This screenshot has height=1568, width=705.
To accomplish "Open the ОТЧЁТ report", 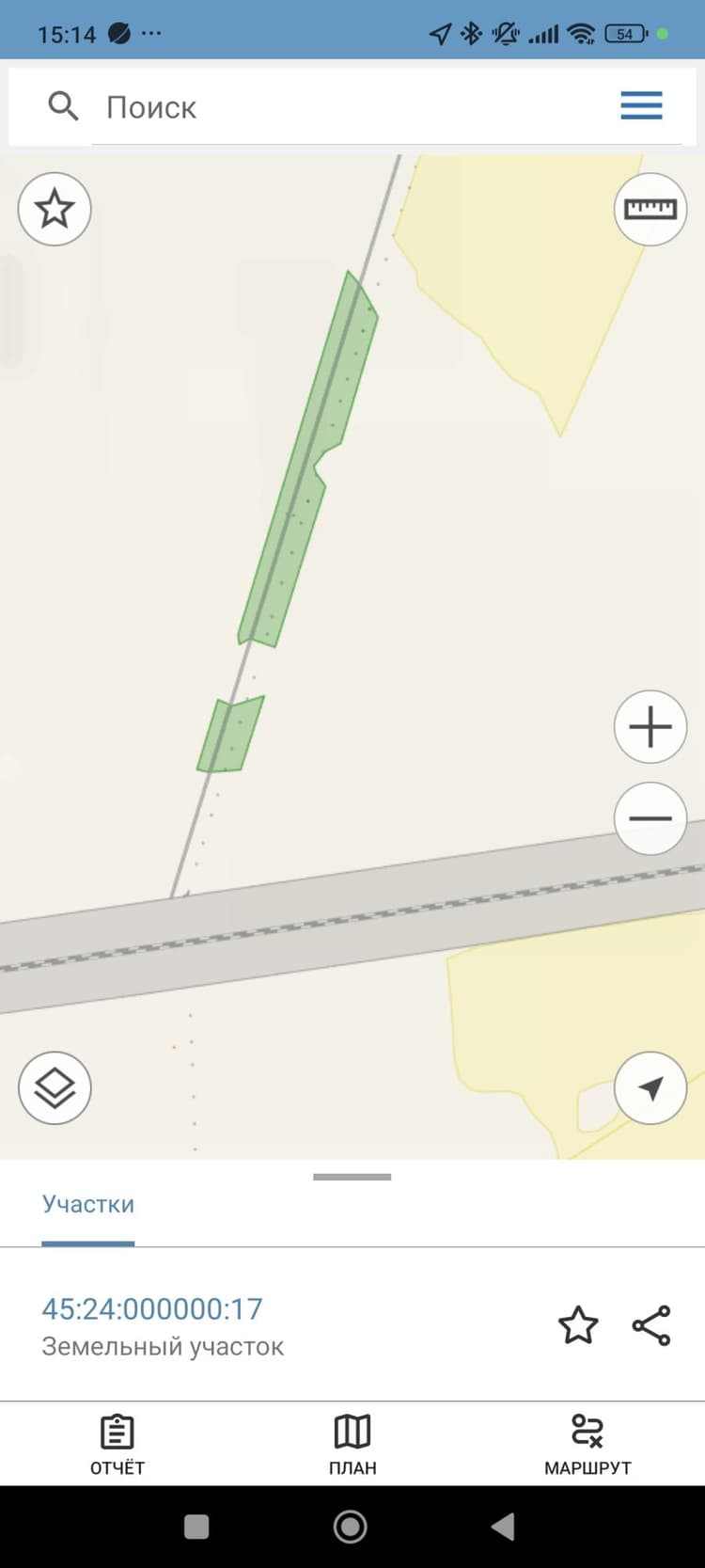I will click(117, 1444).
